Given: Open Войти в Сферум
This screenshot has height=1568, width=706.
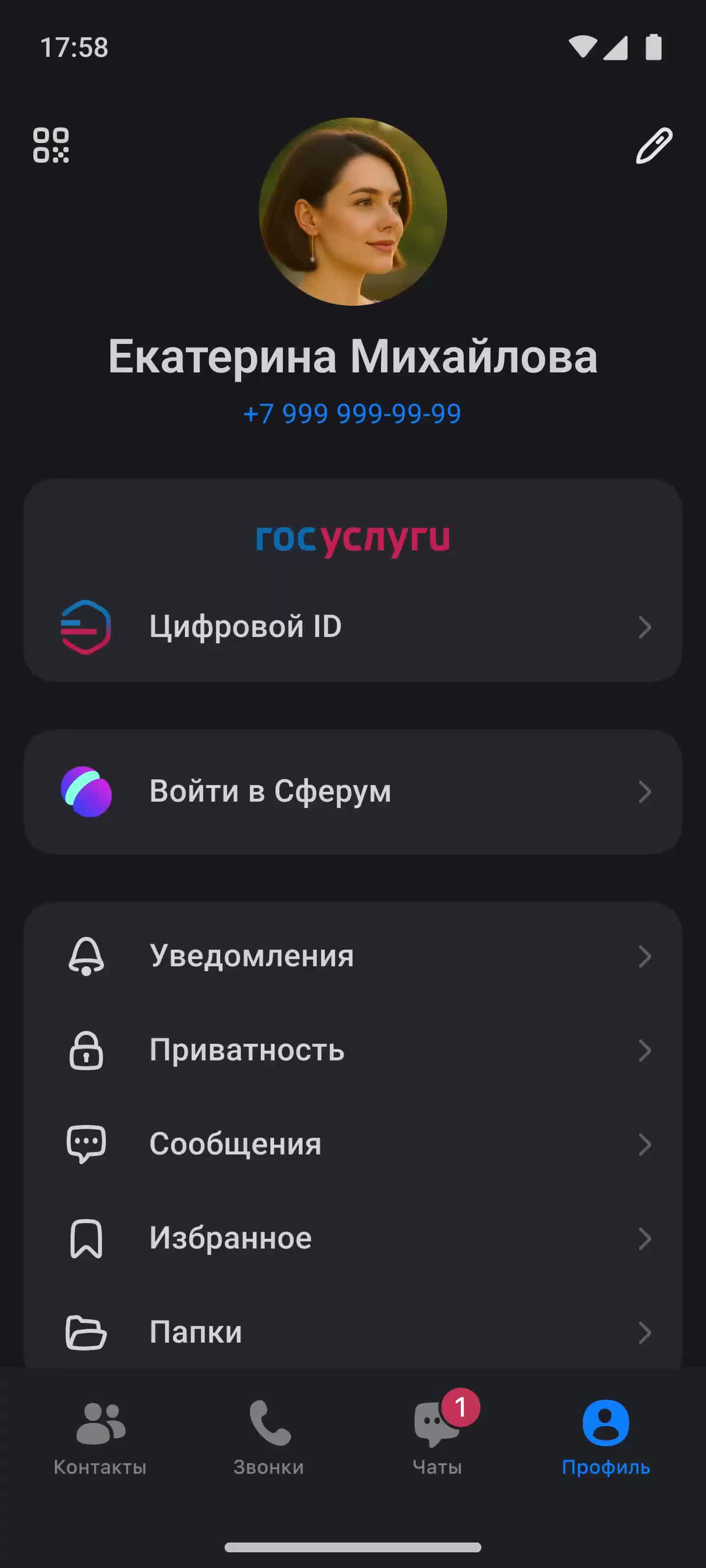Looking at the screenshot, I should [272, 791].
